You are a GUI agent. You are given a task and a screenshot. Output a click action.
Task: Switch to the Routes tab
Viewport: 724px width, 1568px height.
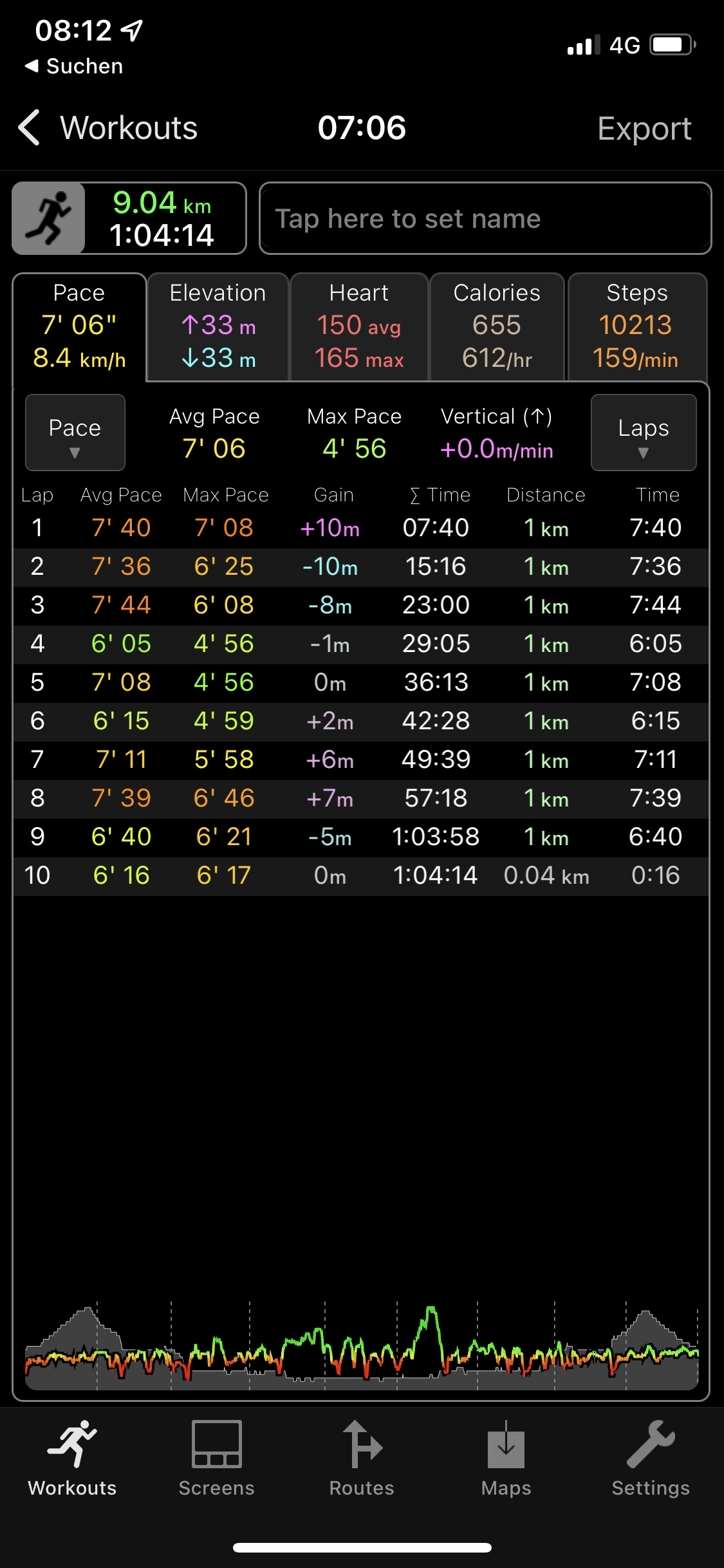click(362, 1458)
